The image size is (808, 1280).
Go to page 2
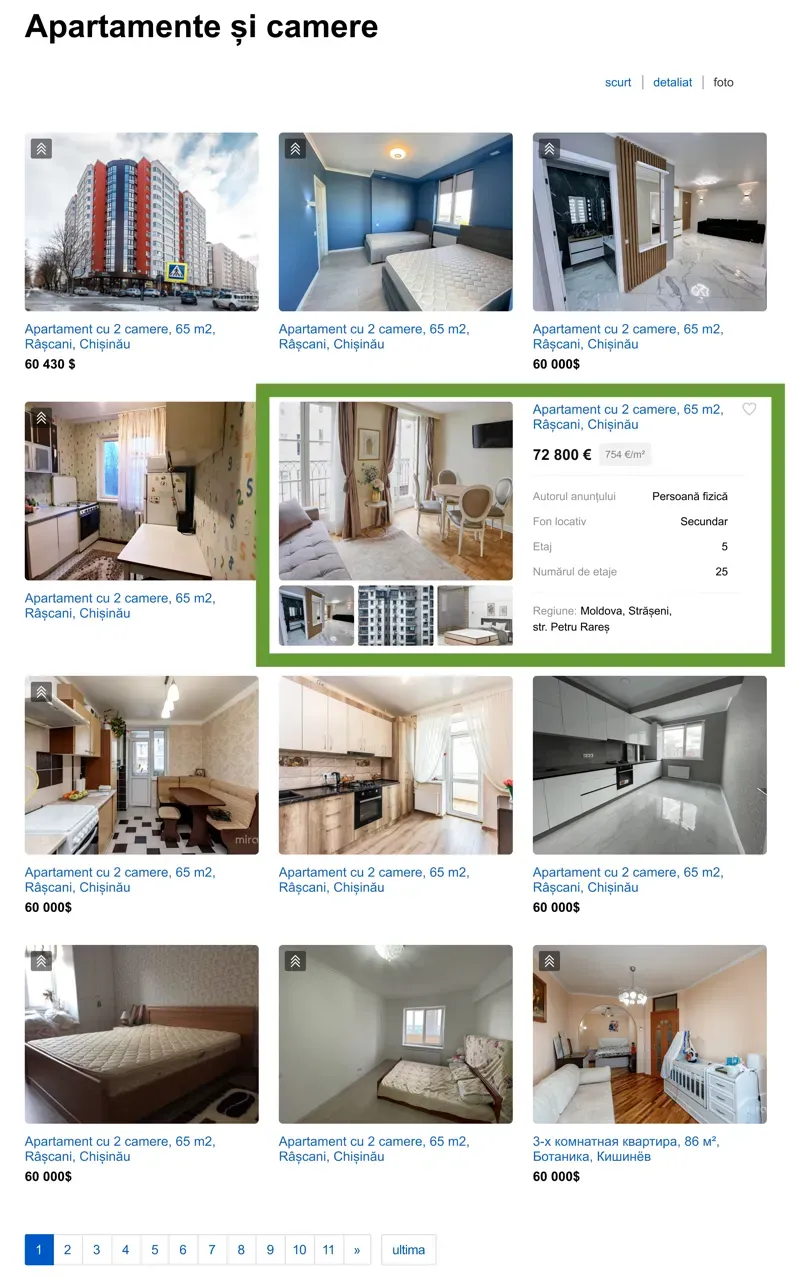67,1249
